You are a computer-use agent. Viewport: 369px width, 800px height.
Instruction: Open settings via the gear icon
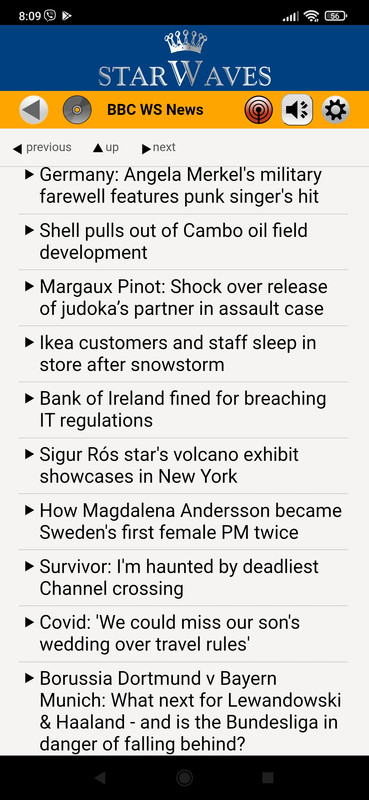tap(335, 110)
